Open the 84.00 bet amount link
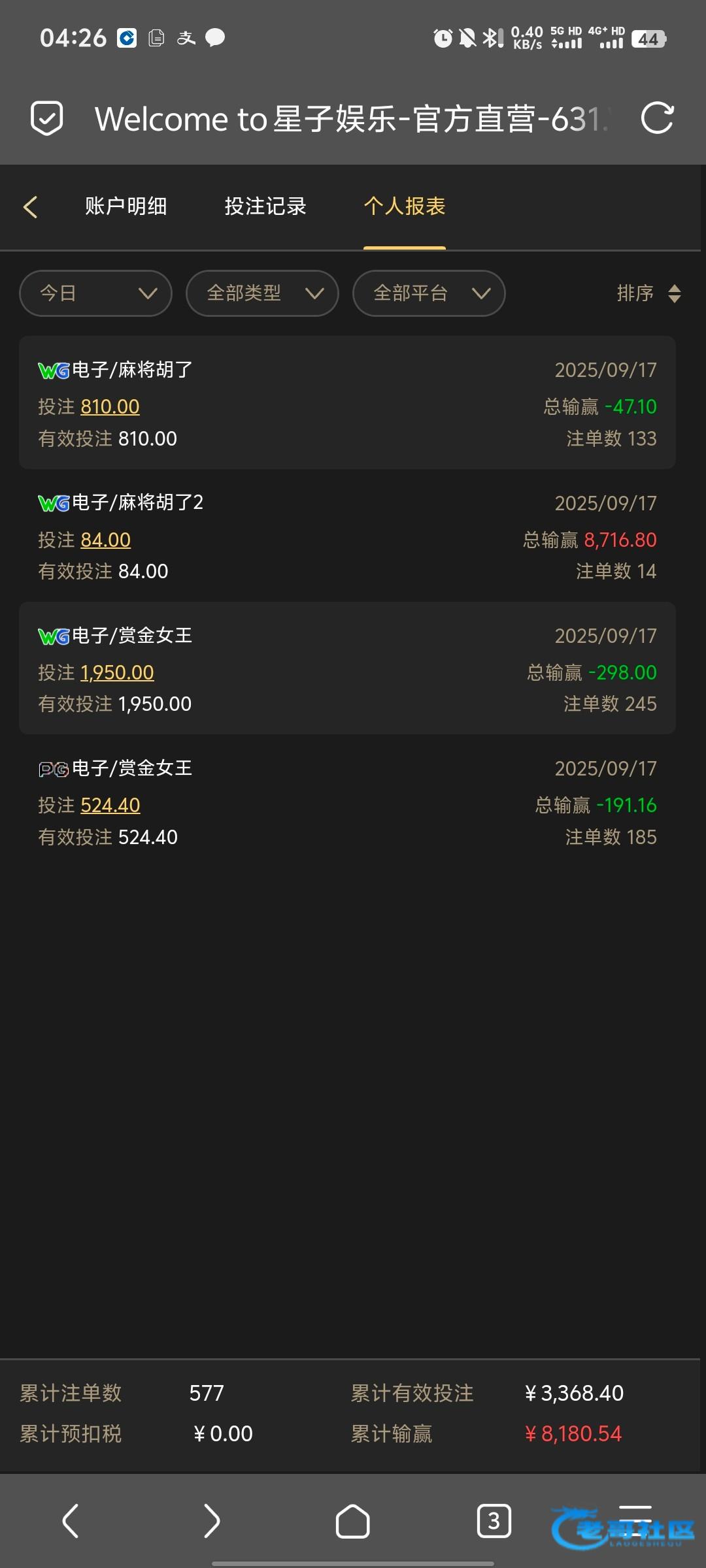Viewport: 706px width, 1568px height. [105, 540]
